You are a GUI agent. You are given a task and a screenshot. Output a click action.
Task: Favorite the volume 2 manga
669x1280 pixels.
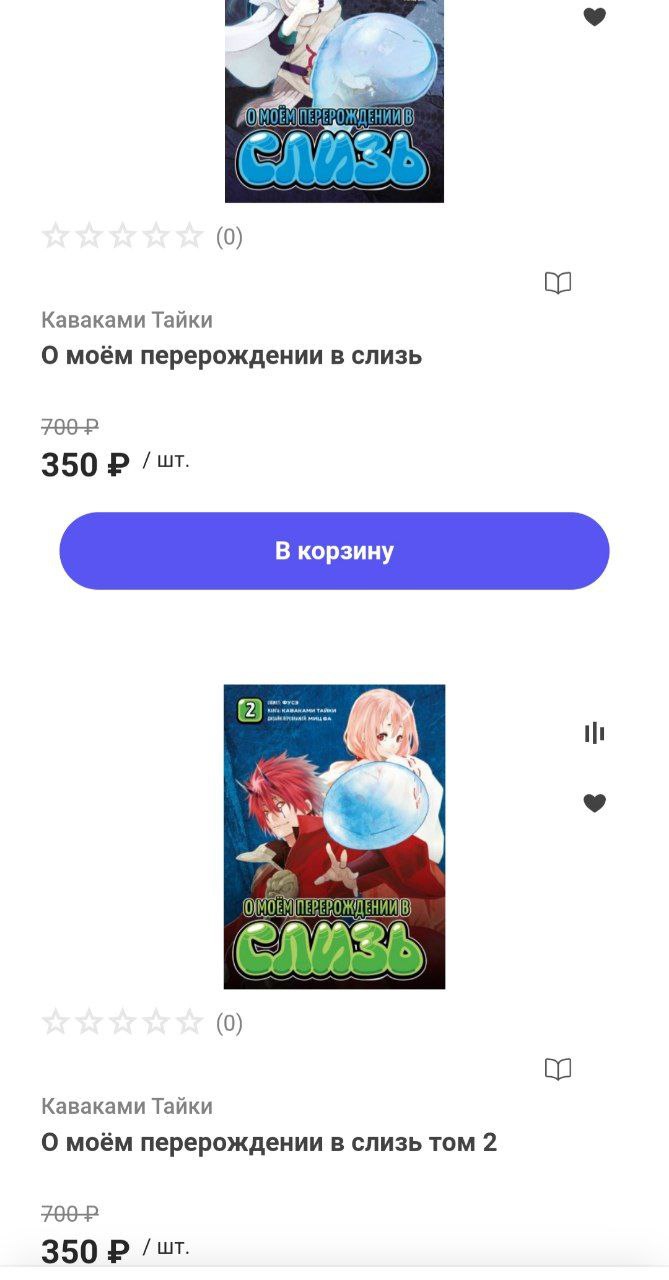tap(594, 803)
